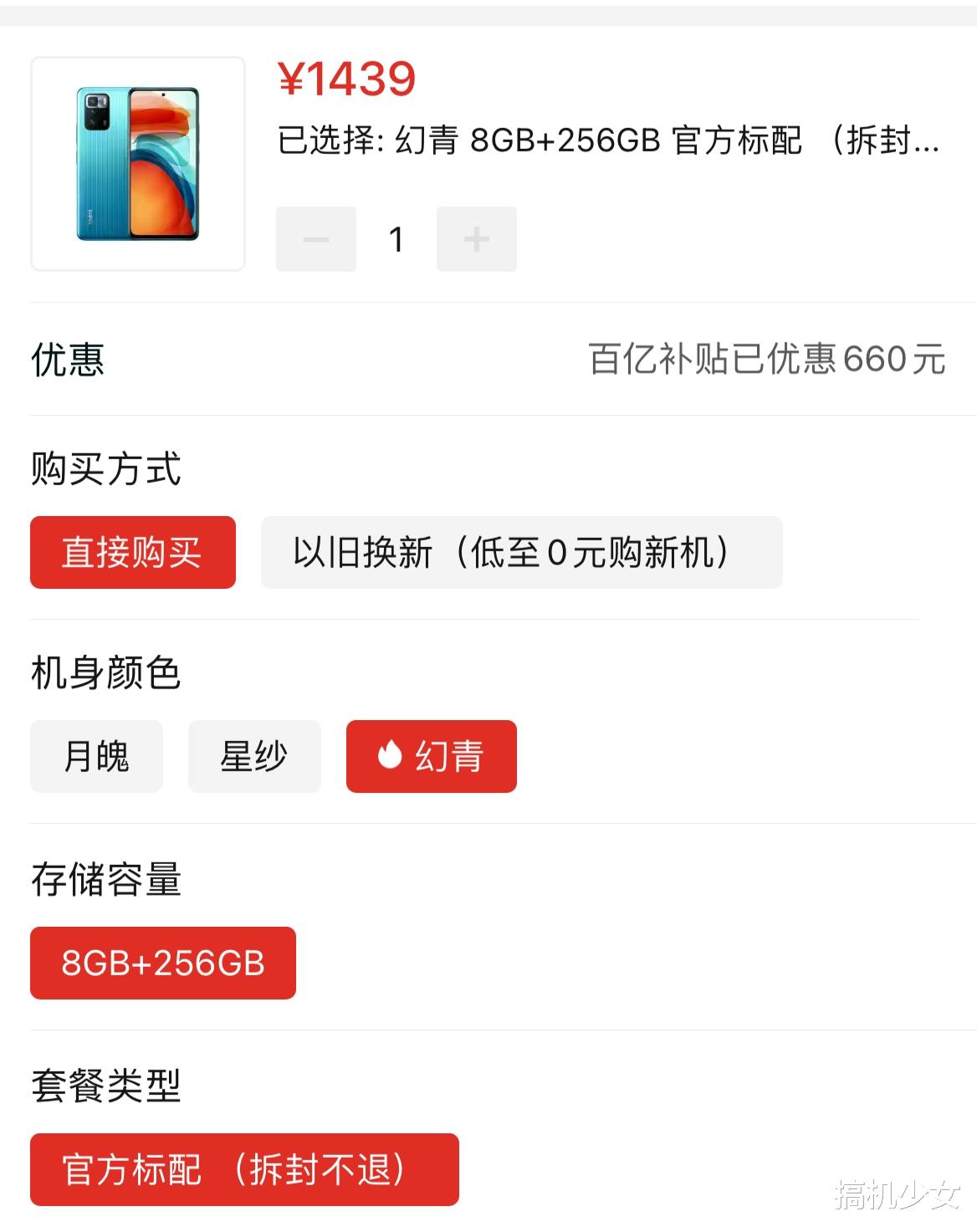Select the 8GB+256GB storage option
The height and width of the screenshot is (1232, 977).
tap(162, 964)
